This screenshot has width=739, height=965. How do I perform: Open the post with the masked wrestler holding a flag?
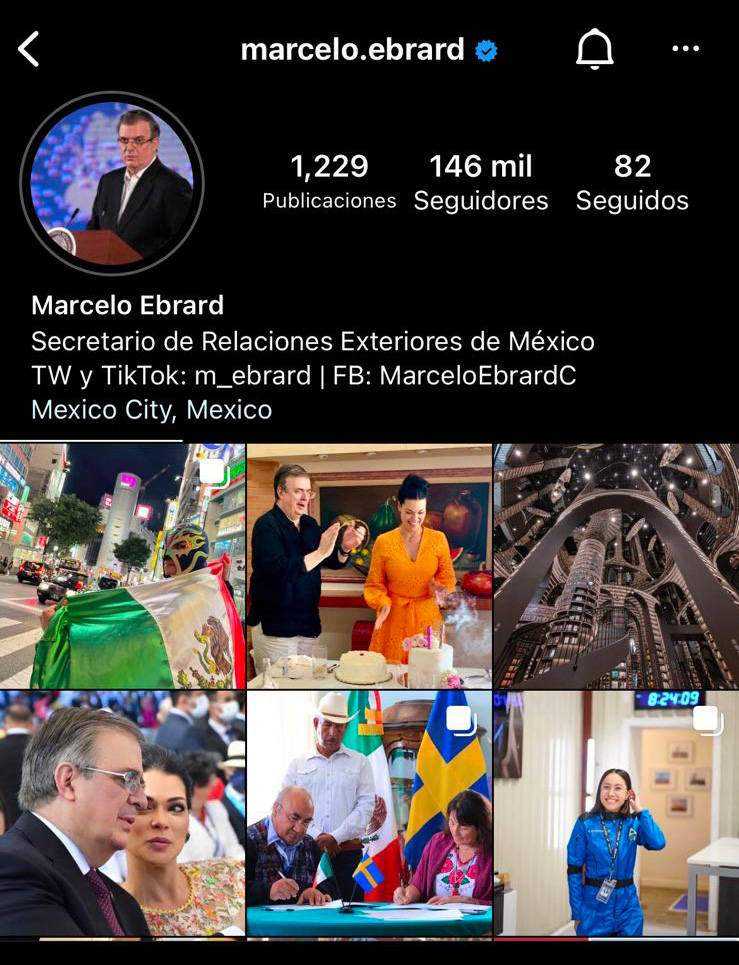click(x=122, y=566)
